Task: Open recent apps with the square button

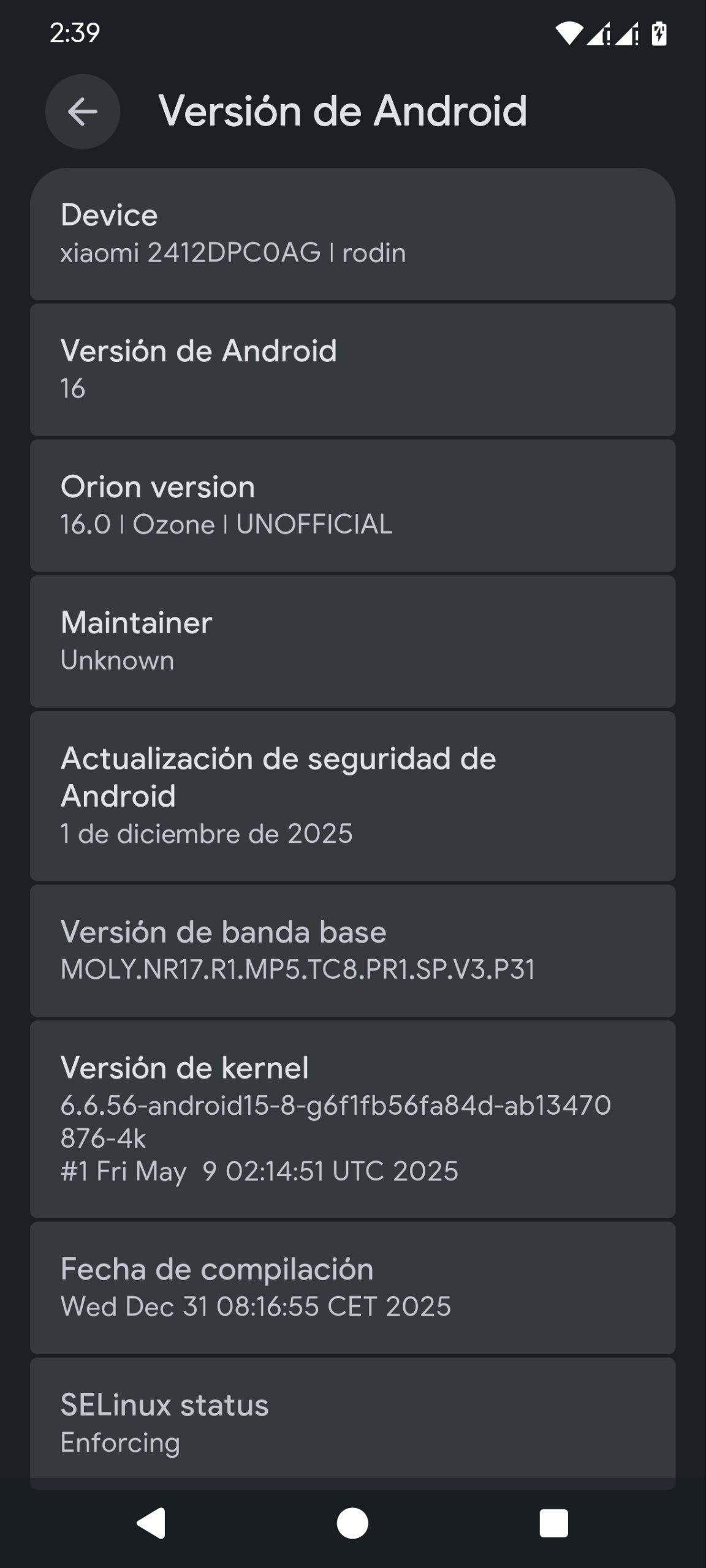Action: click(553, 1523)
